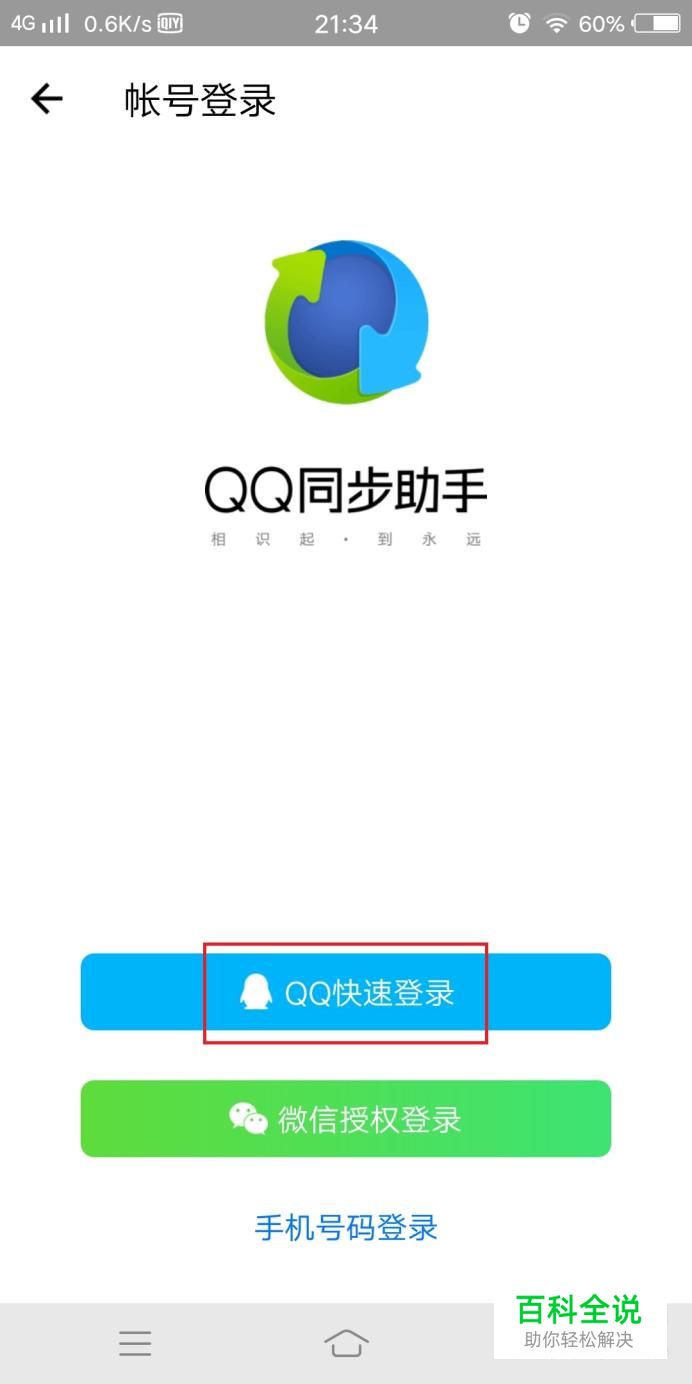692x1384 pixels.
Task: Go back using the top-left arrow
Action: [47, 99]
